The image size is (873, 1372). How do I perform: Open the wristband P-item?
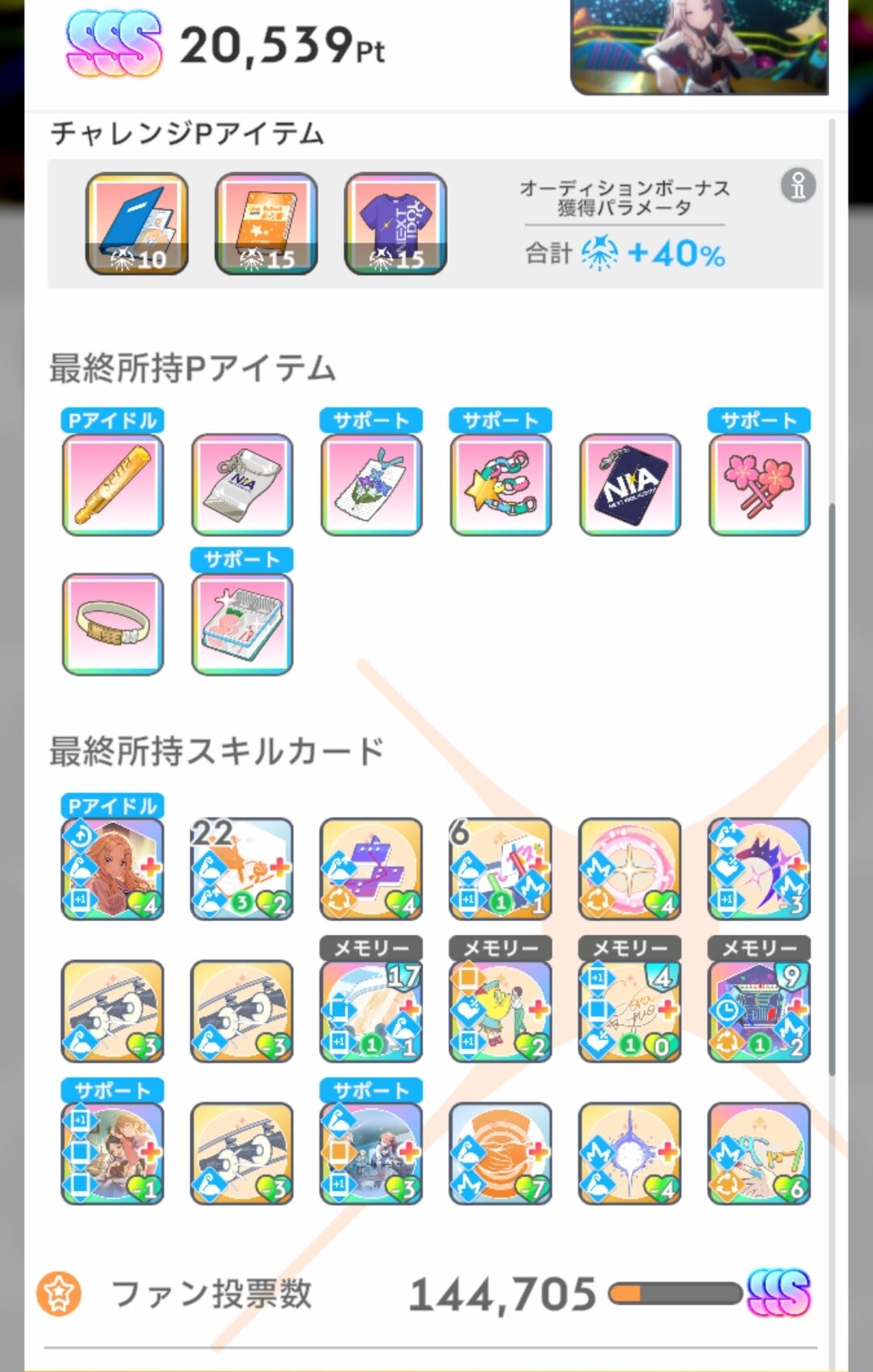tap(113, 623)
